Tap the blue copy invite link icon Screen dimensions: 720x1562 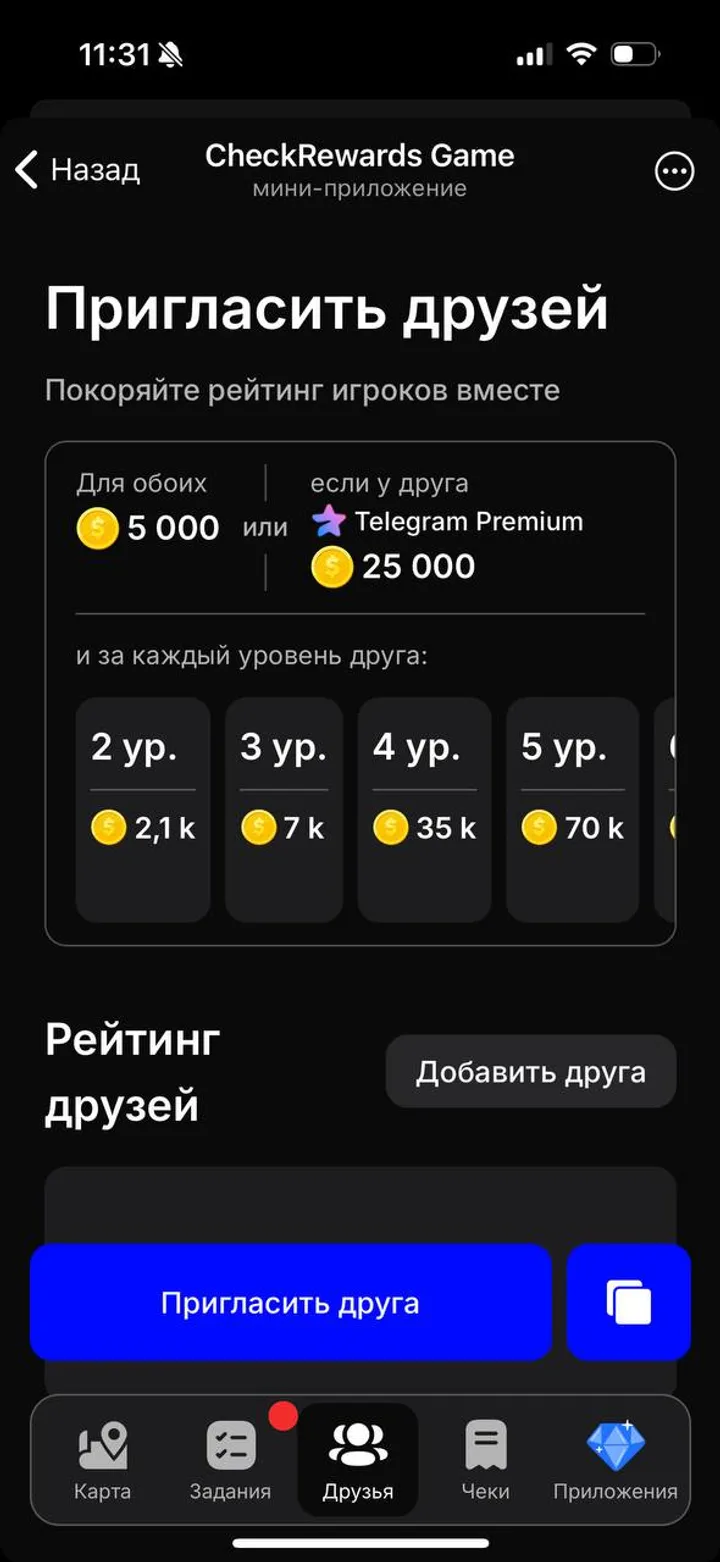[628, 1302]
